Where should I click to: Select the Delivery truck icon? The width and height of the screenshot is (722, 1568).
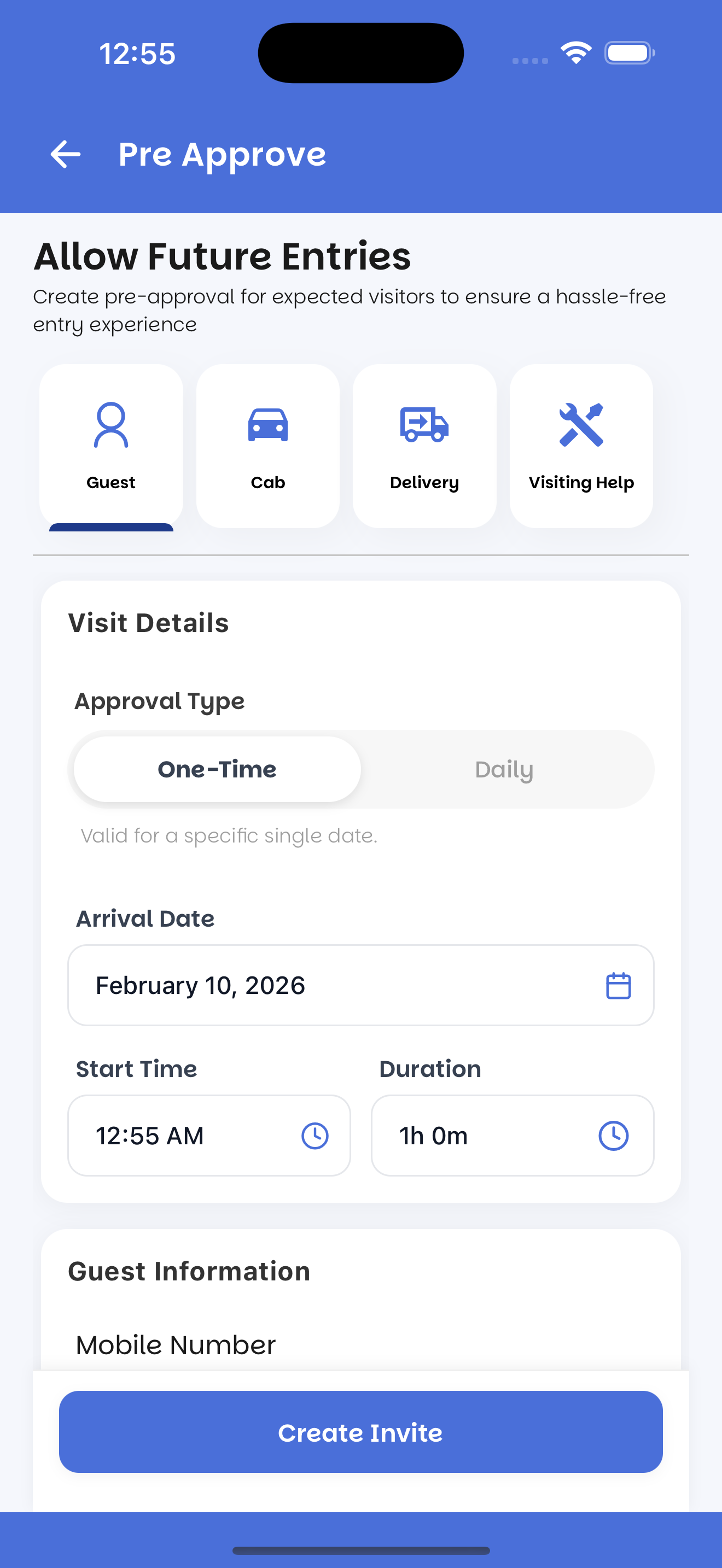point(424,424)
